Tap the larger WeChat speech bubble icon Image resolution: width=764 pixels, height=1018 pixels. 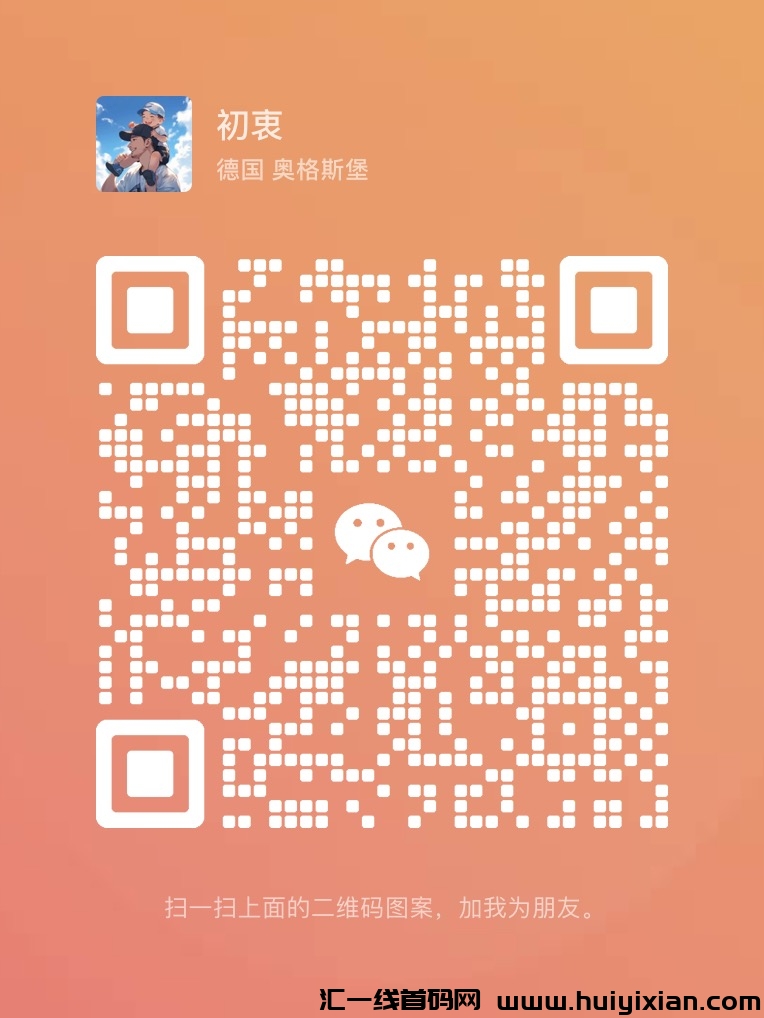(364, 529)
